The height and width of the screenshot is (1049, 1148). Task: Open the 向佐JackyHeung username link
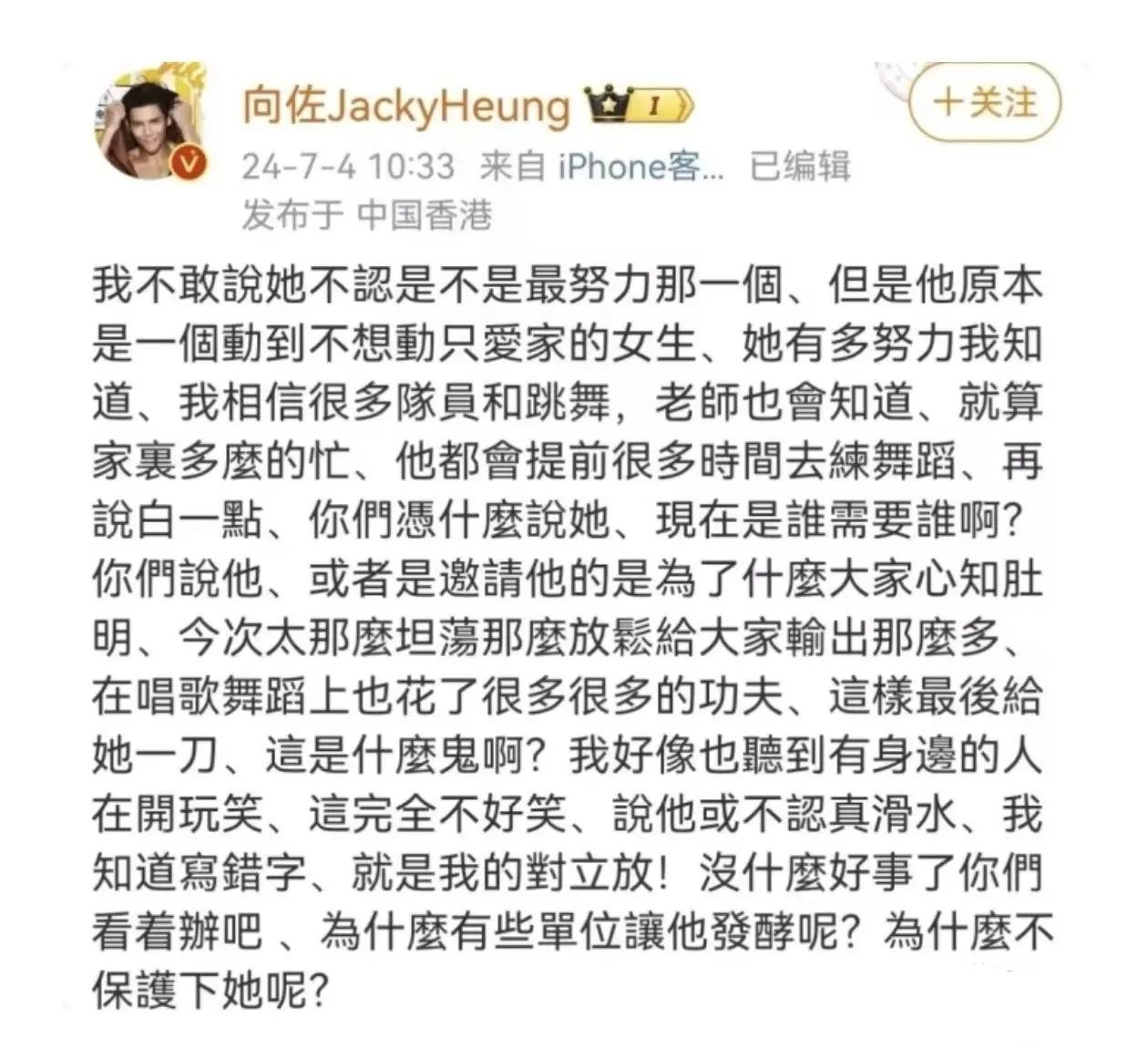[x=405, y=108]
